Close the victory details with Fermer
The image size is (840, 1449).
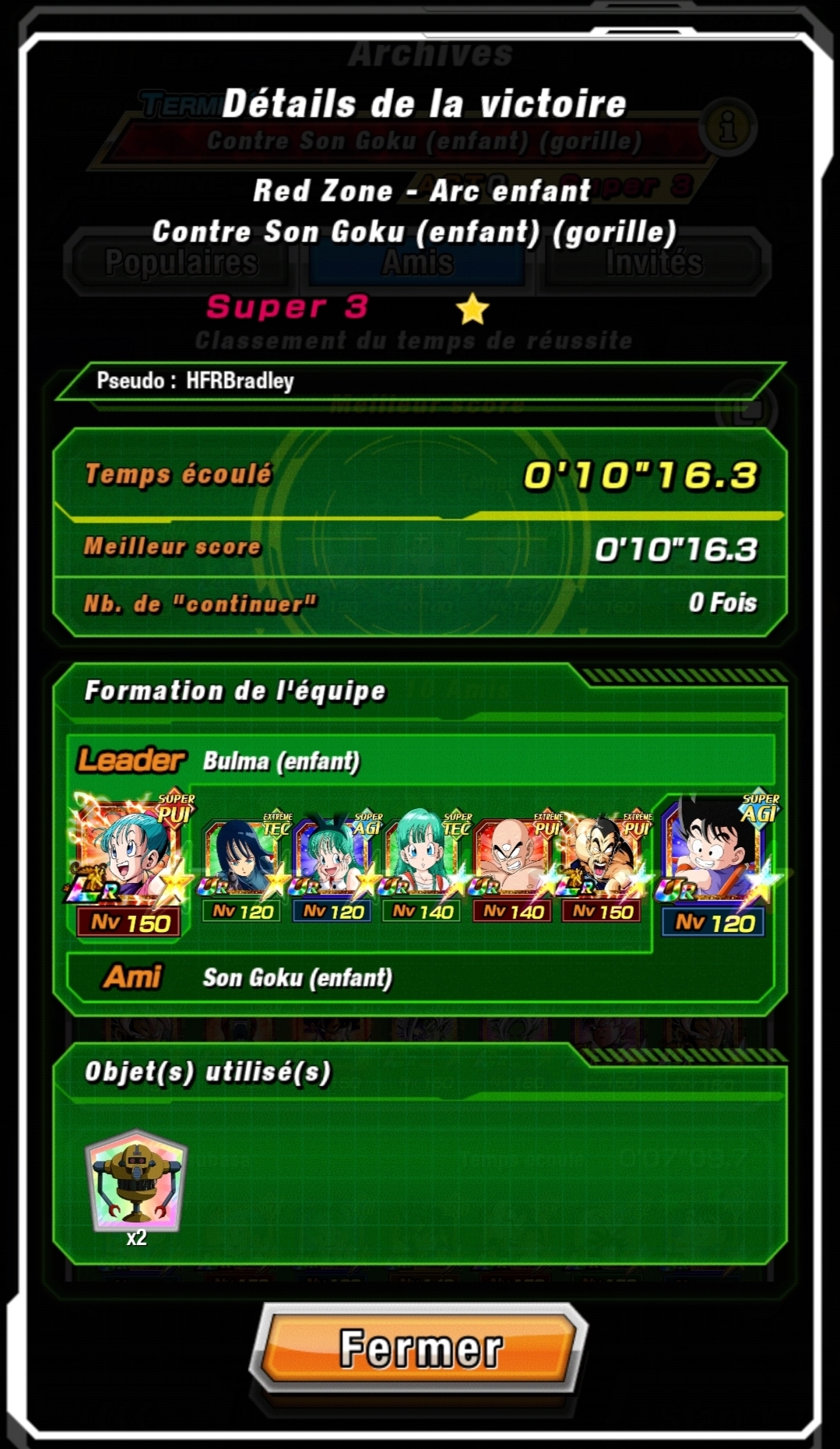[420, 1347]
